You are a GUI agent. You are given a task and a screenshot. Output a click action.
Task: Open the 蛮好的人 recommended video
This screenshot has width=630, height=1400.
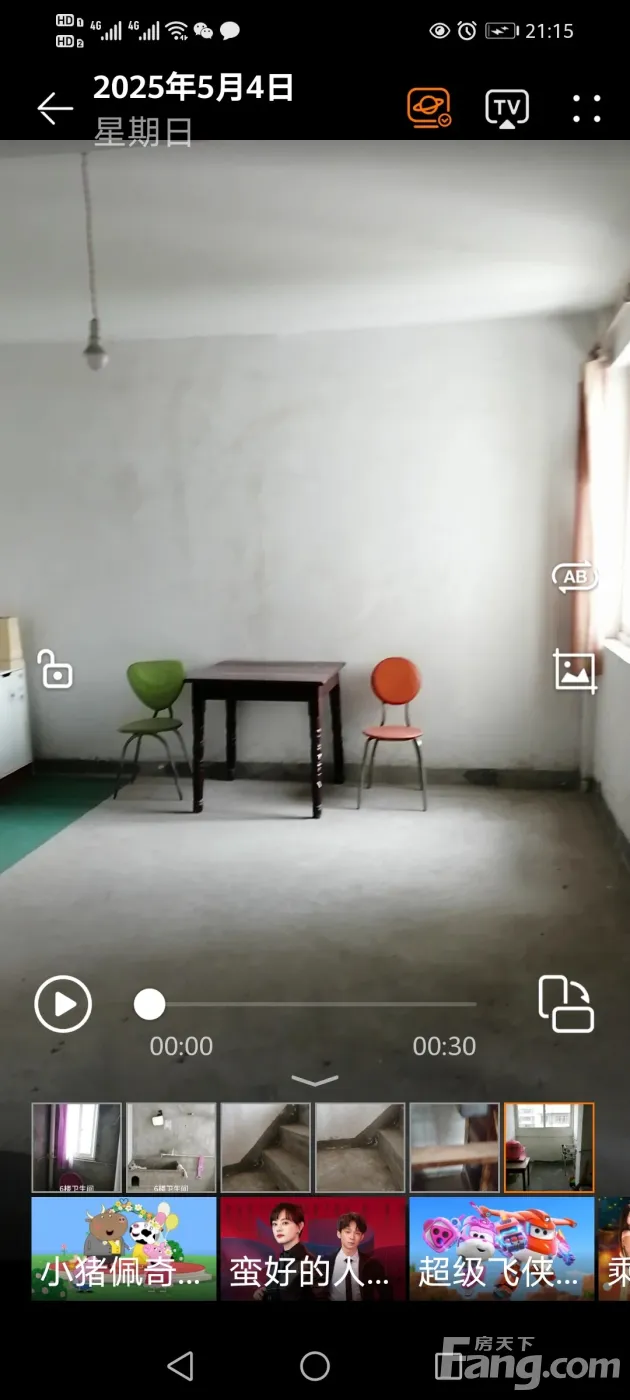point(312,1248)
